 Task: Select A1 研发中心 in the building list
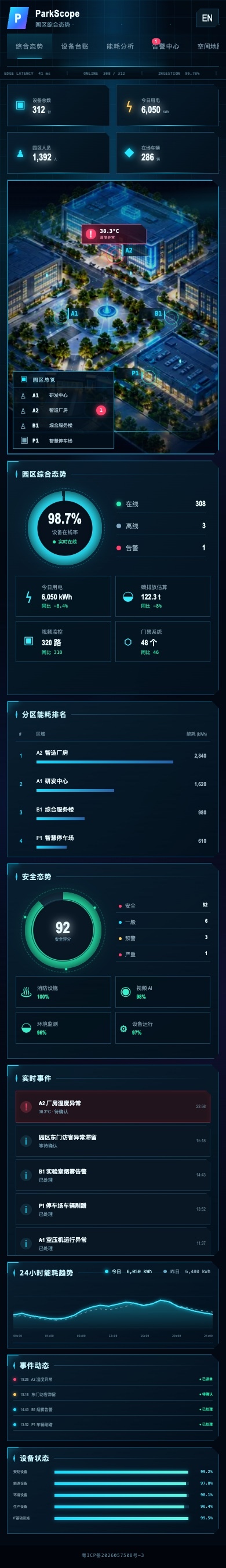click(x=63, y=395)
